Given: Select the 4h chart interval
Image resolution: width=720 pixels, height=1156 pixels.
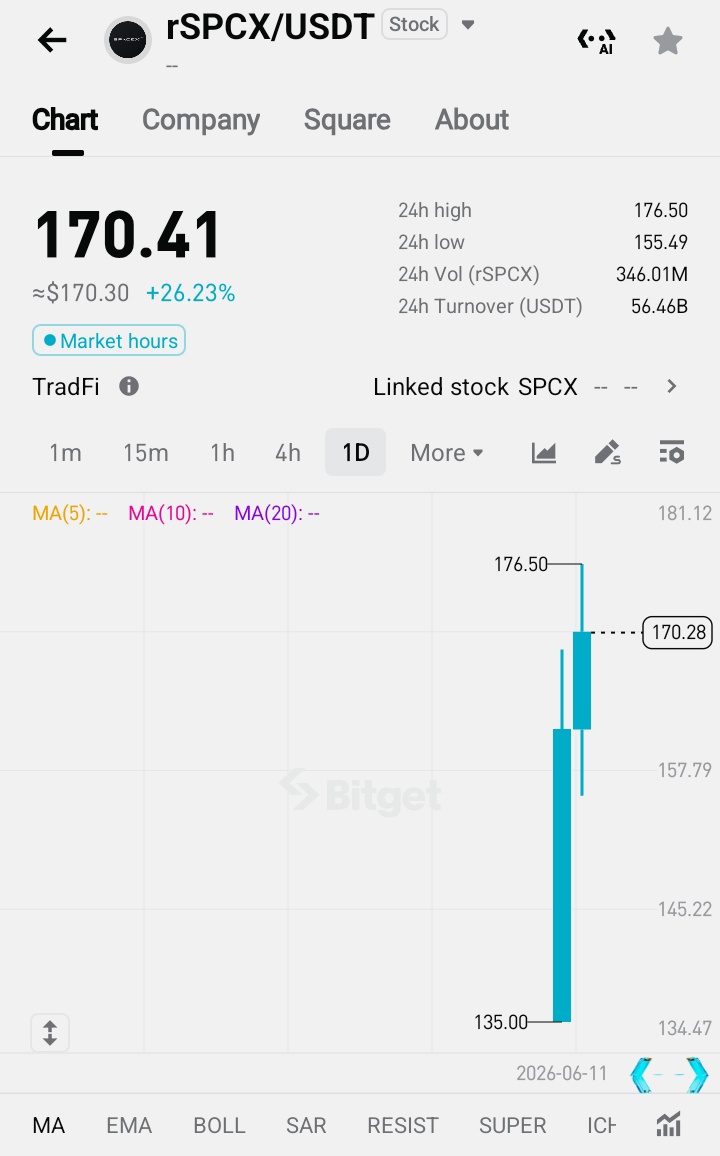Looking at the screenshot, I should pos(287,452).
